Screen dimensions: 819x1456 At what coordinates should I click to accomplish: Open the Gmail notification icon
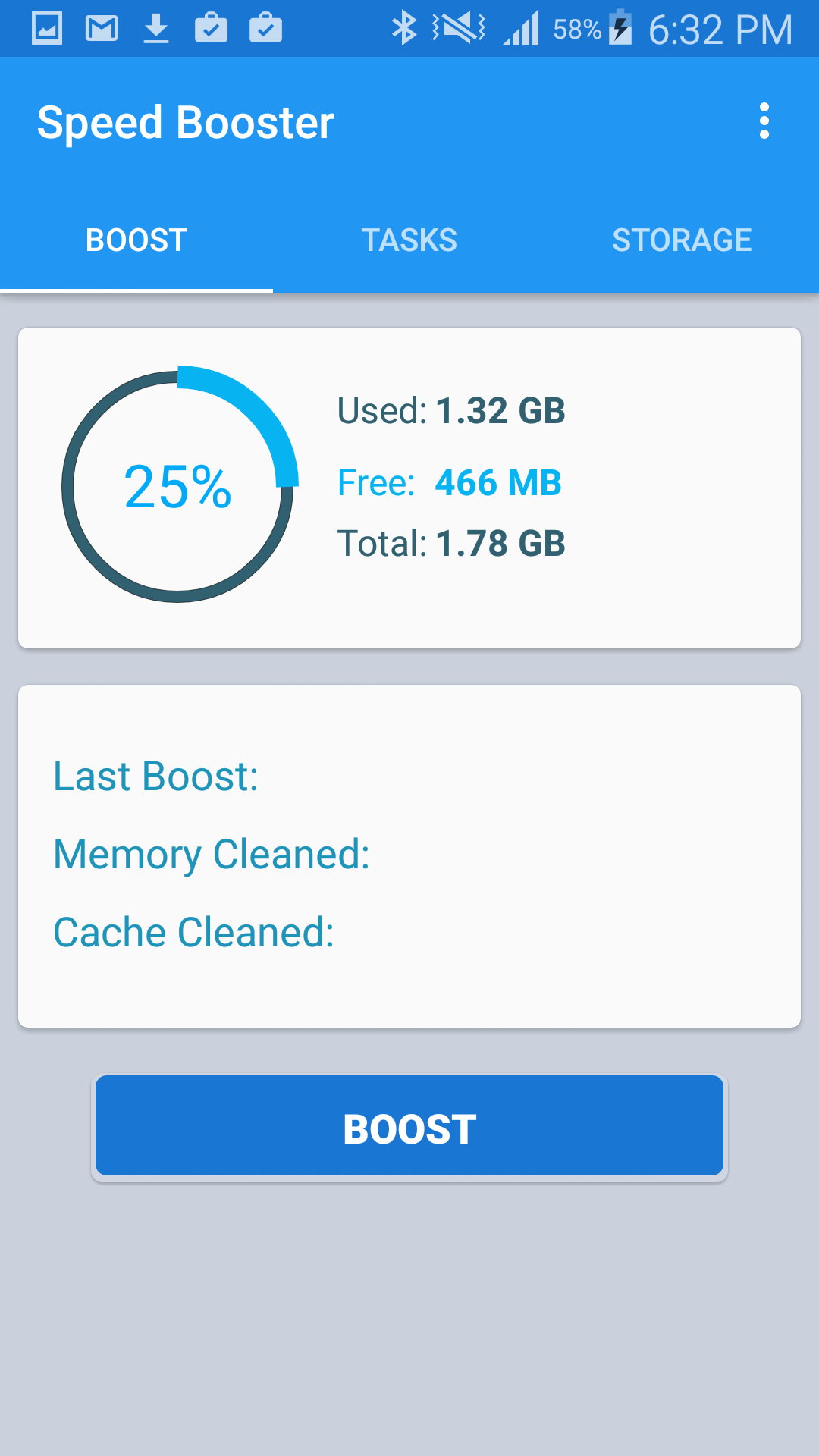click(102, 29)
